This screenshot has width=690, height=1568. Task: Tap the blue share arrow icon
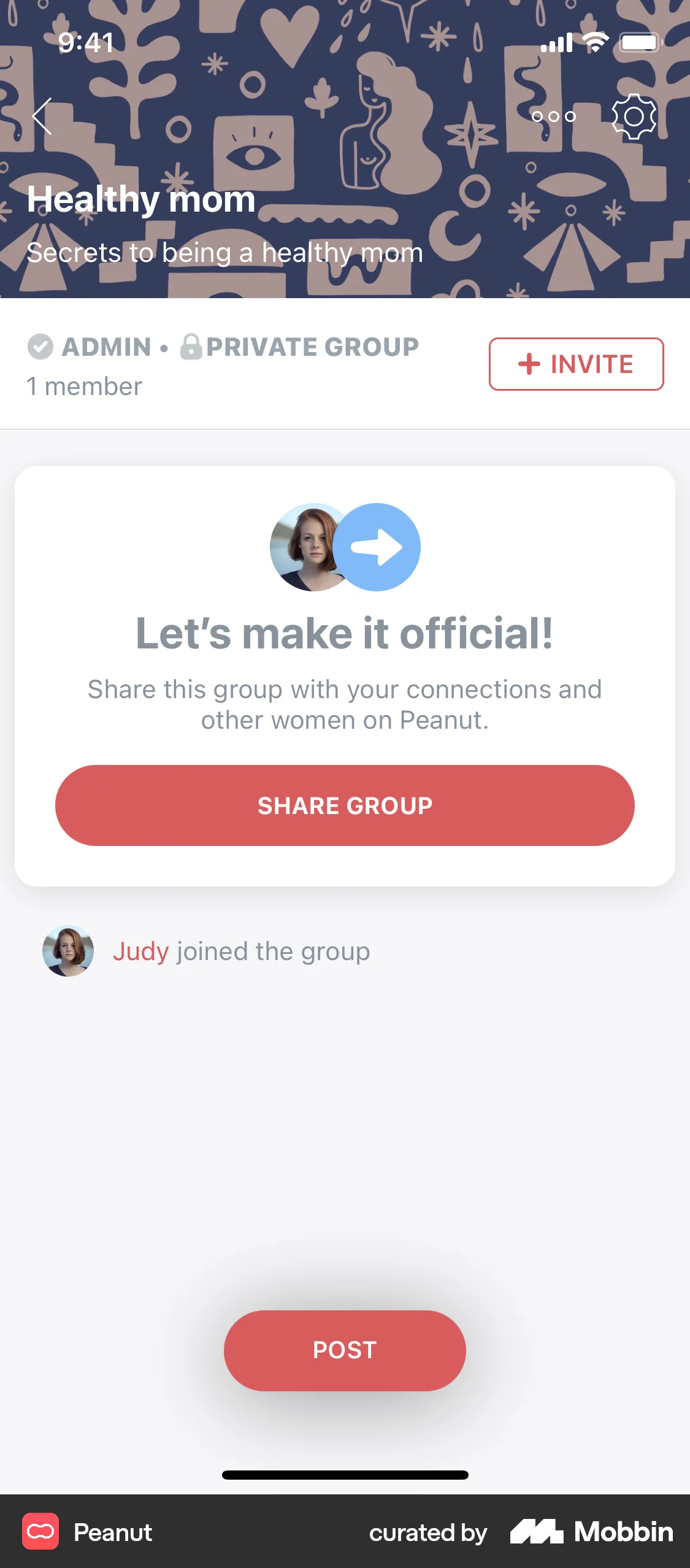pos(378,547)
